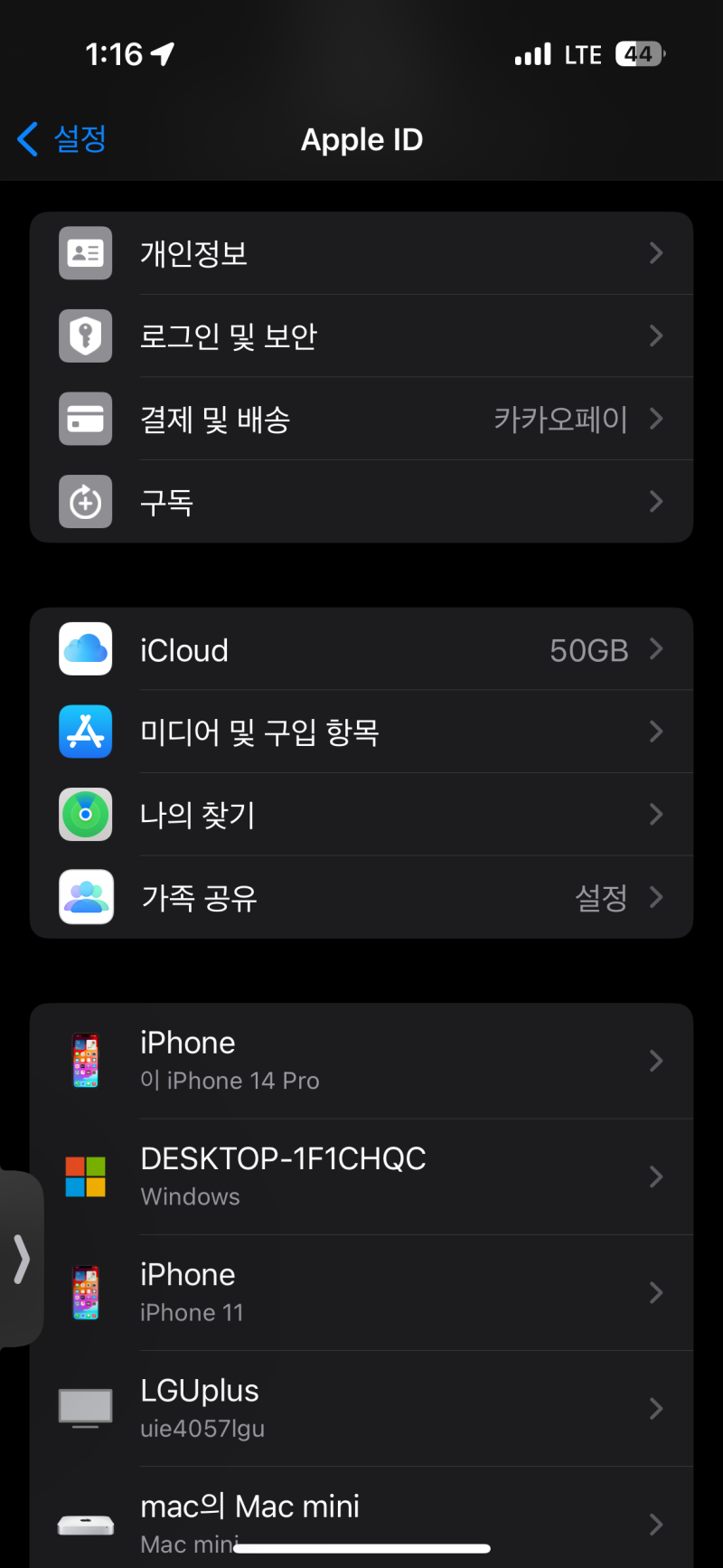The image size is (723, 1568).
Task: Open the 개인정보 (personal info) contact card icon
Action: point(85,253)
